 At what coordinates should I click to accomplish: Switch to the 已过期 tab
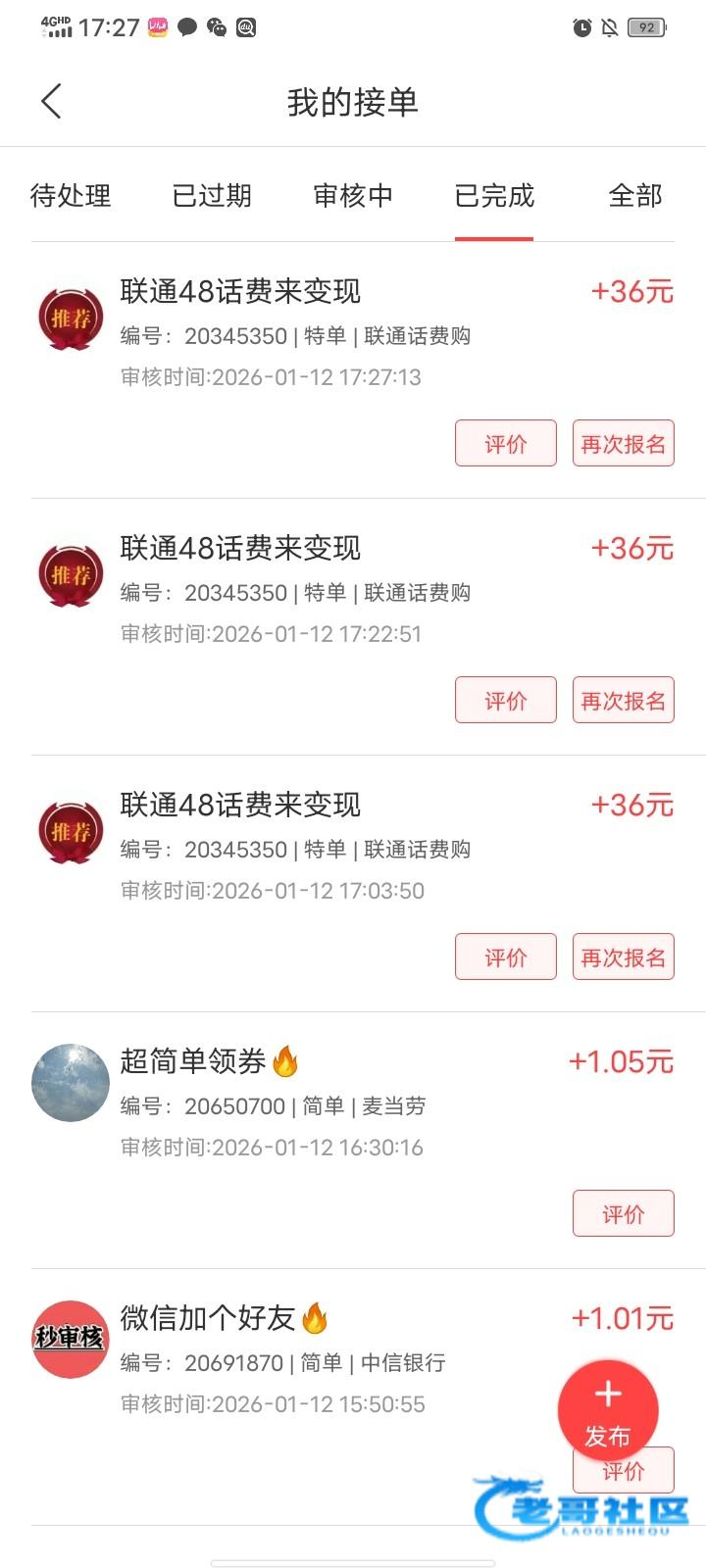point(212,196)
